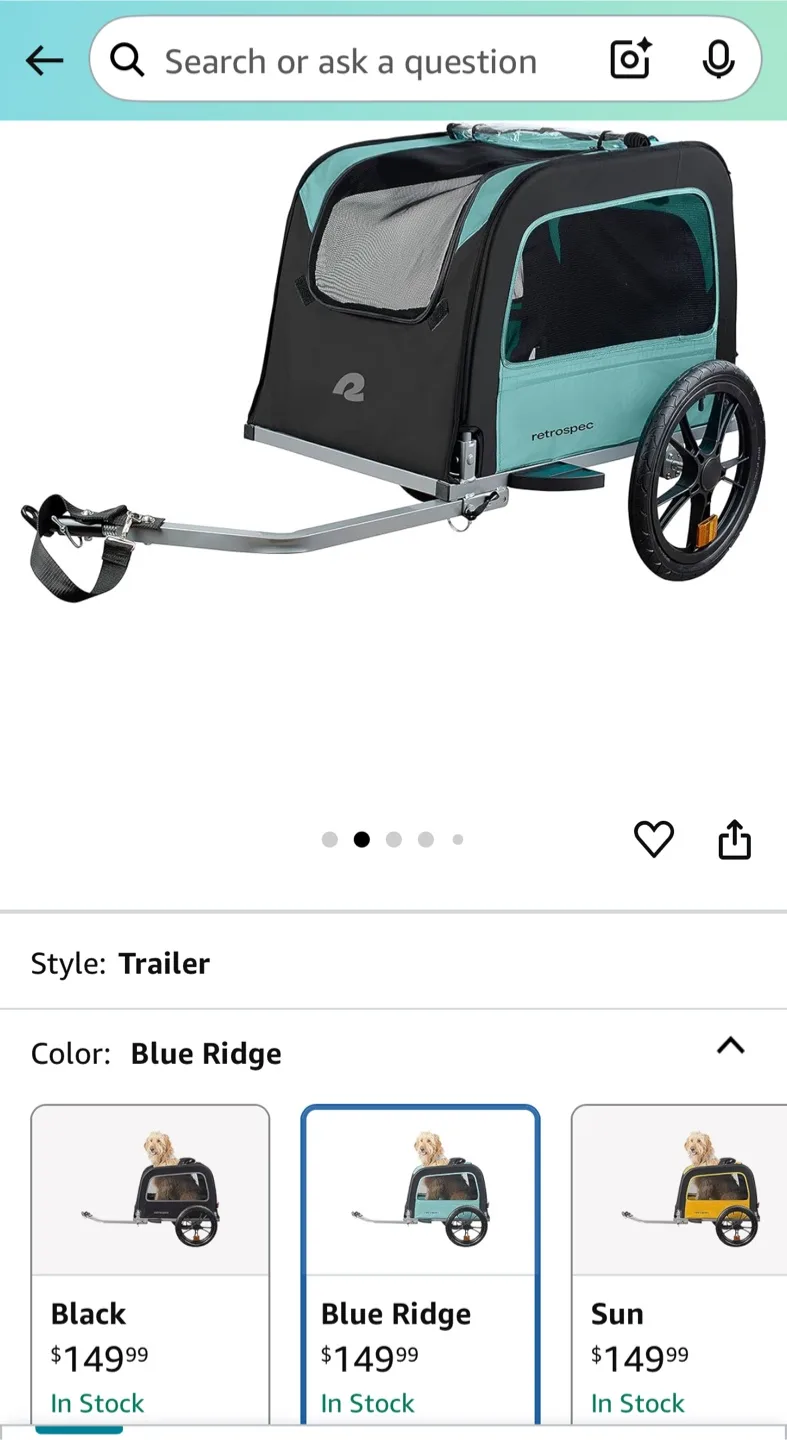Start voice search with the microphone
The width and height of the screenshot is (787, 1440).
718,61
